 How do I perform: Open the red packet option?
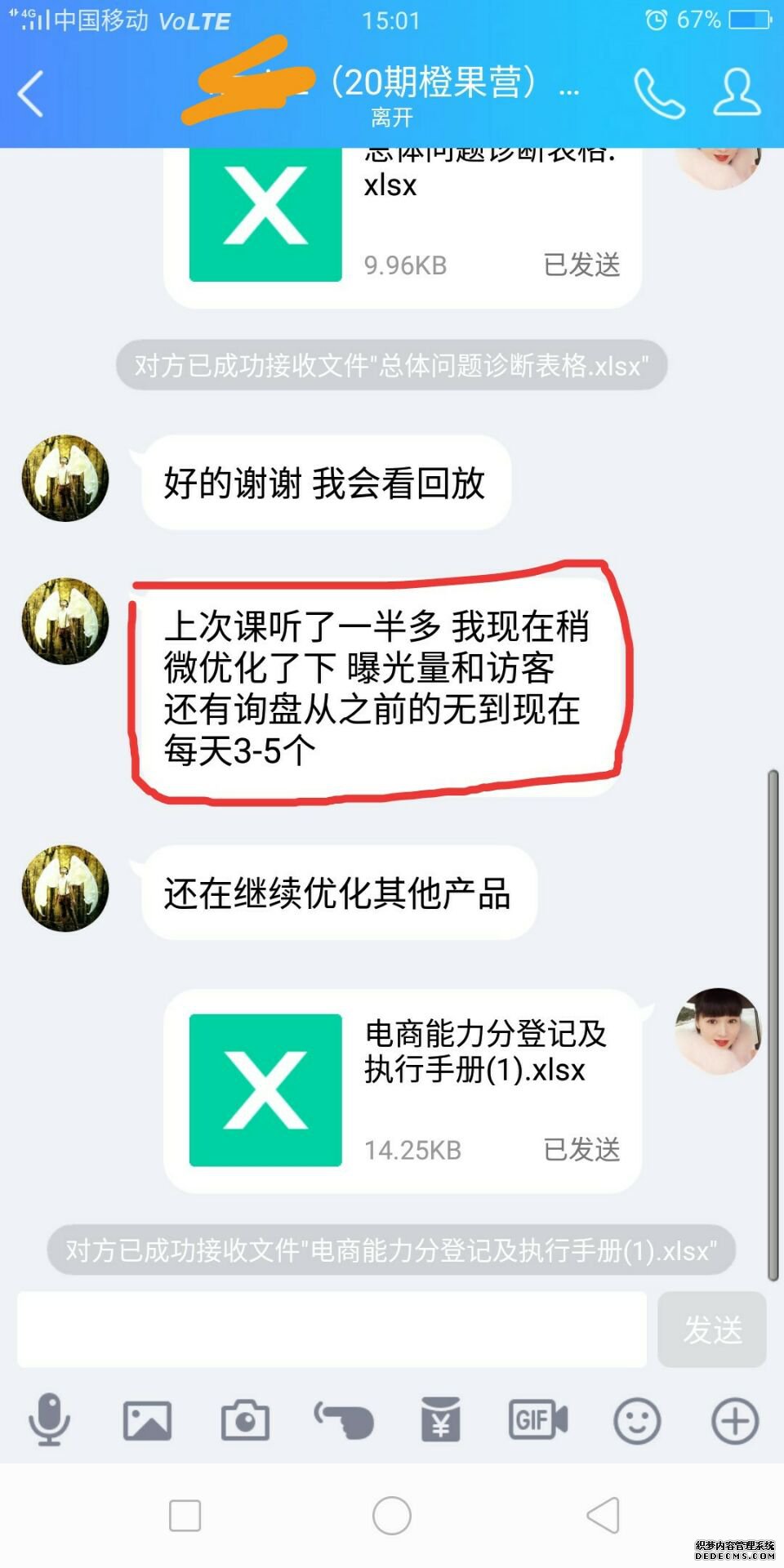pos(441,1420)
